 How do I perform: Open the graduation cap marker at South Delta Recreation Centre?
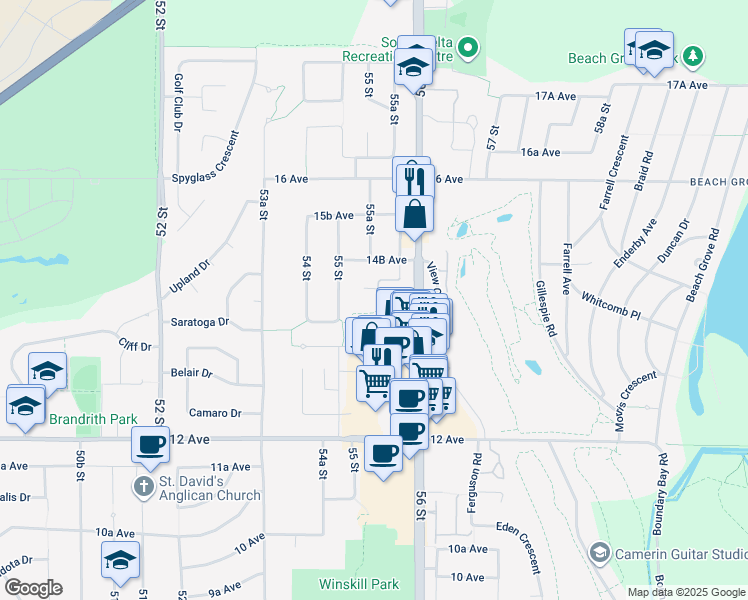414,67
